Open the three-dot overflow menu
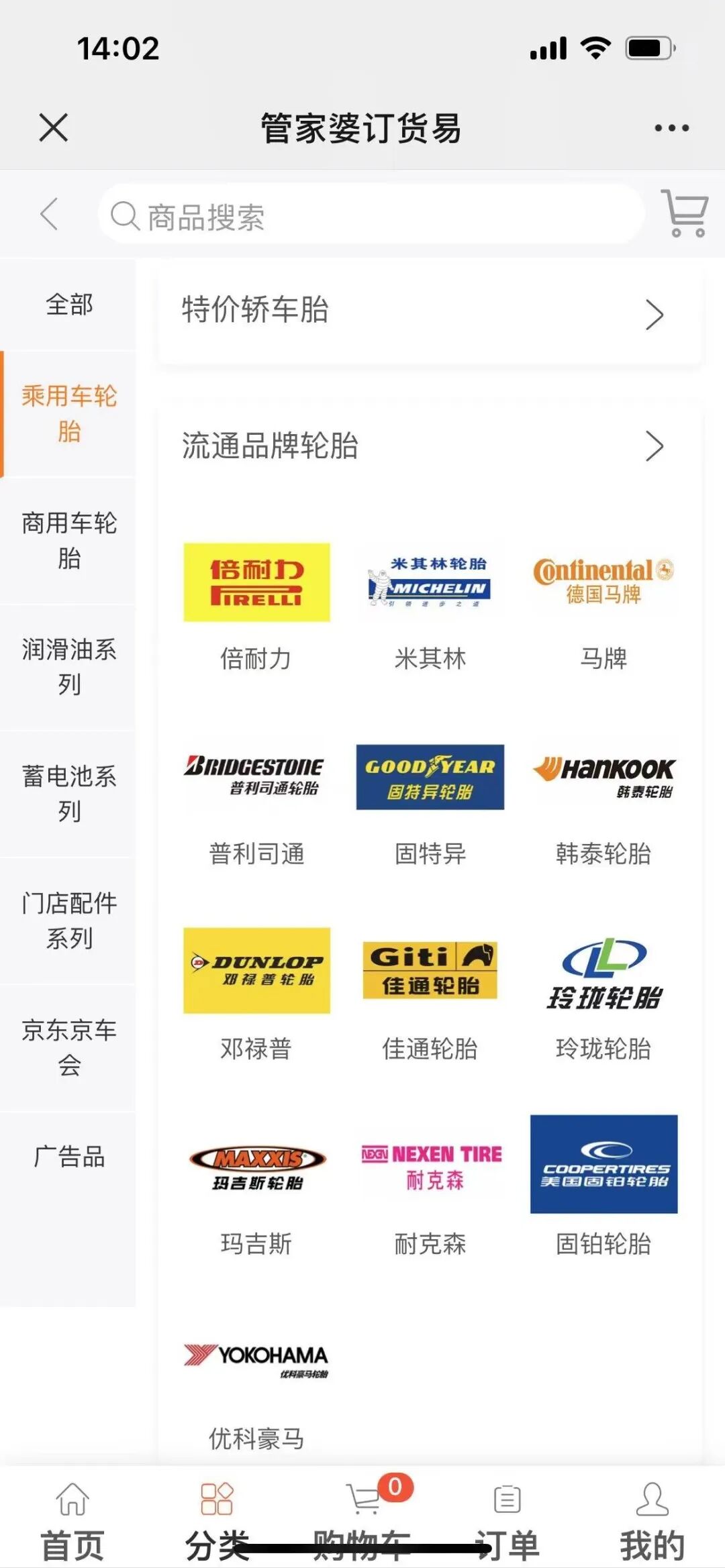Viewport: 725px width, 1568px height. 671,127
